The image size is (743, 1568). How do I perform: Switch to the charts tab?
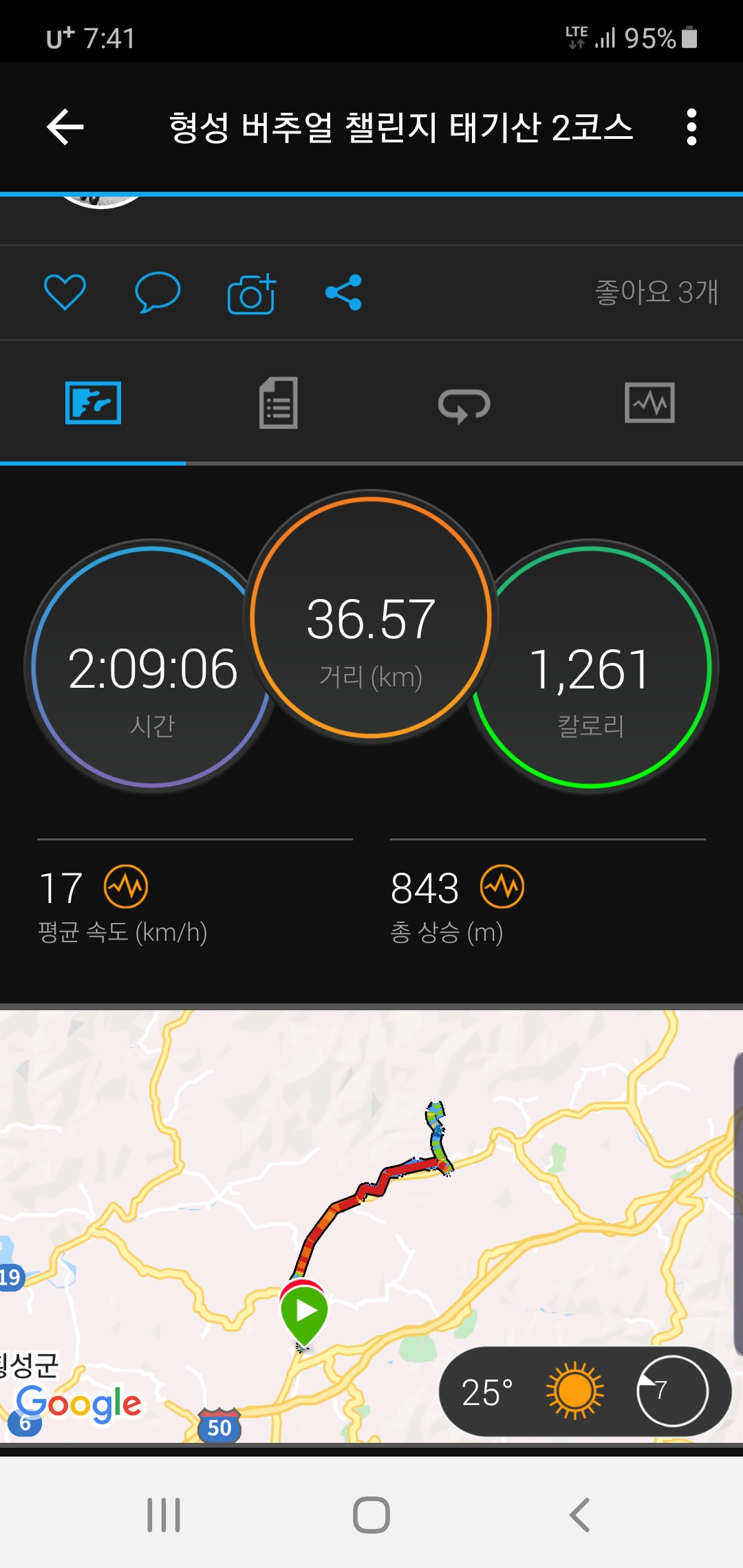tap(649, 403)
